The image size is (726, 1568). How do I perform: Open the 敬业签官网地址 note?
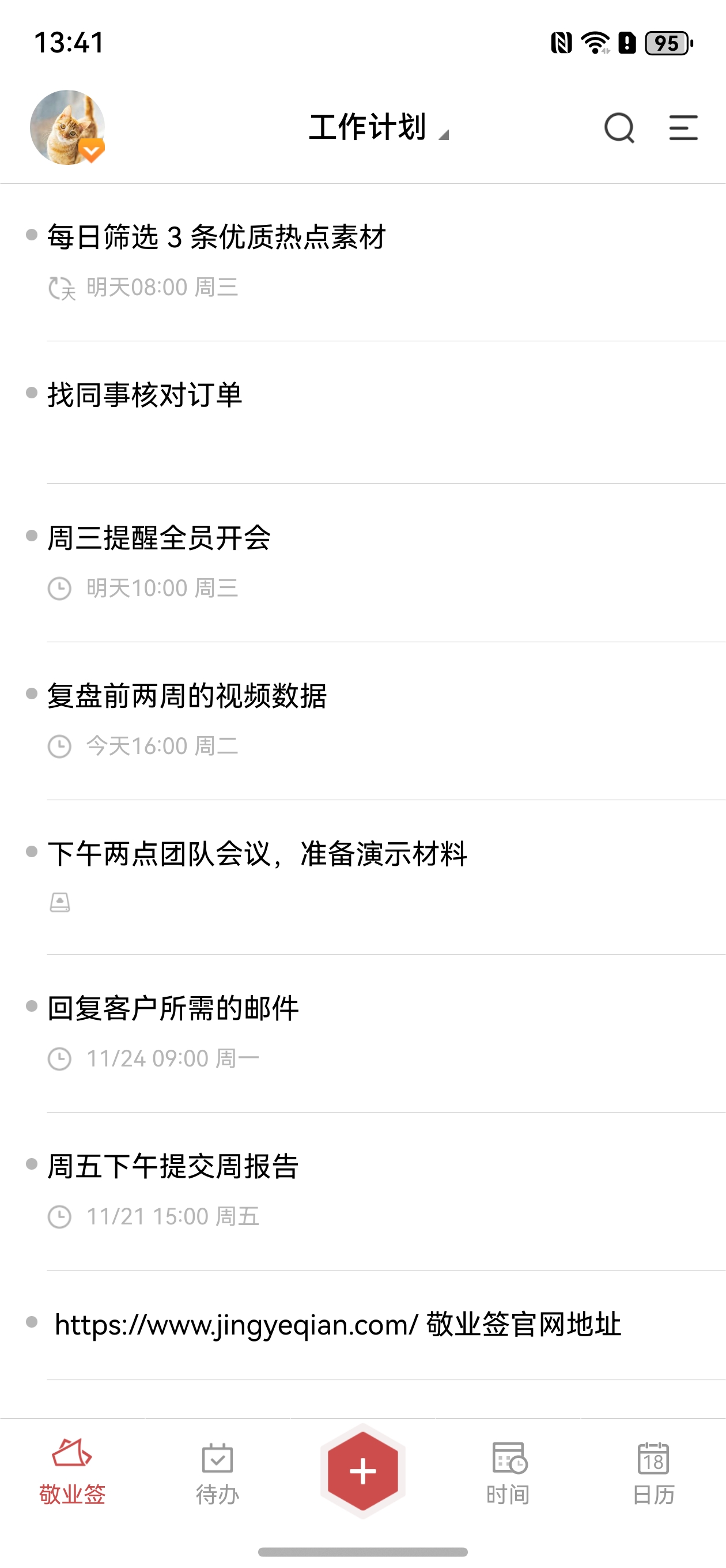tap(338, 1325)
